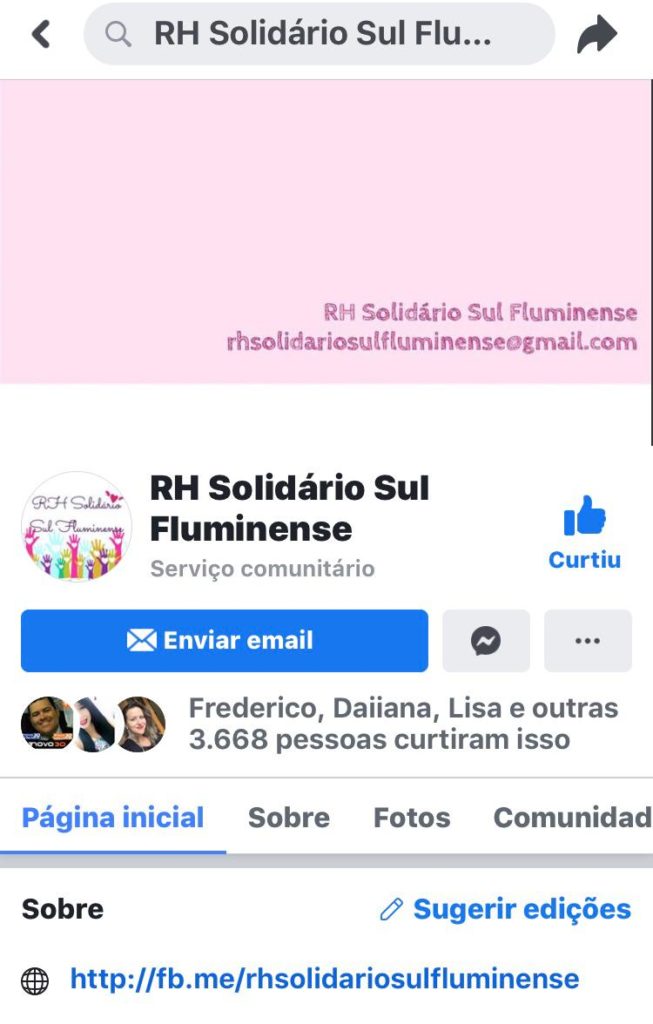This screenshot has width=653, height=1024.
Task: Message the page via Messenger icon
Action: pos(486,641)
